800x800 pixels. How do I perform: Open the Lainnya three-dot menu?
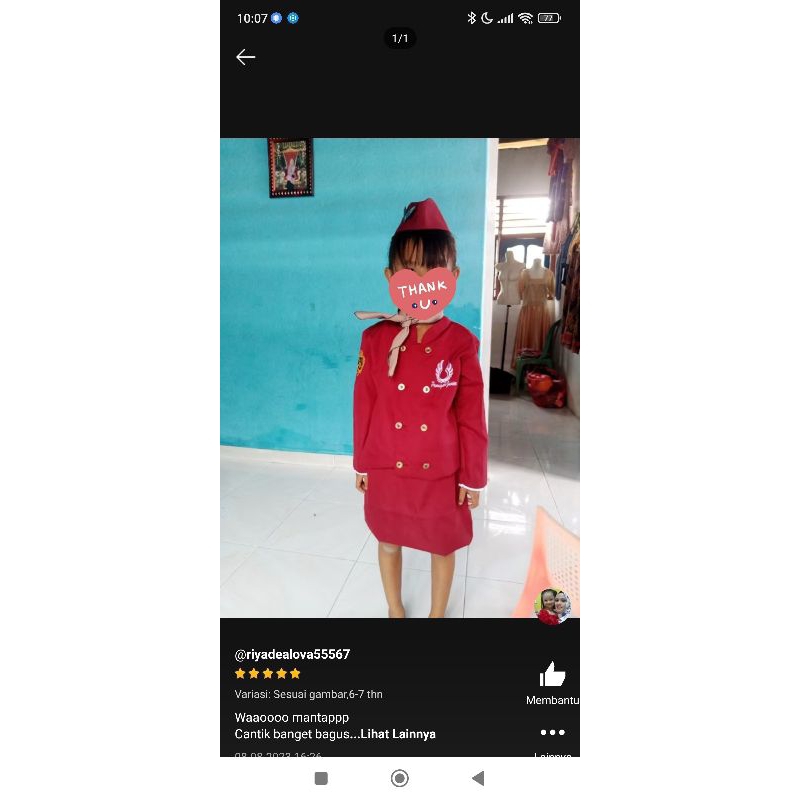pyautogui.click(x=552, y=733)
